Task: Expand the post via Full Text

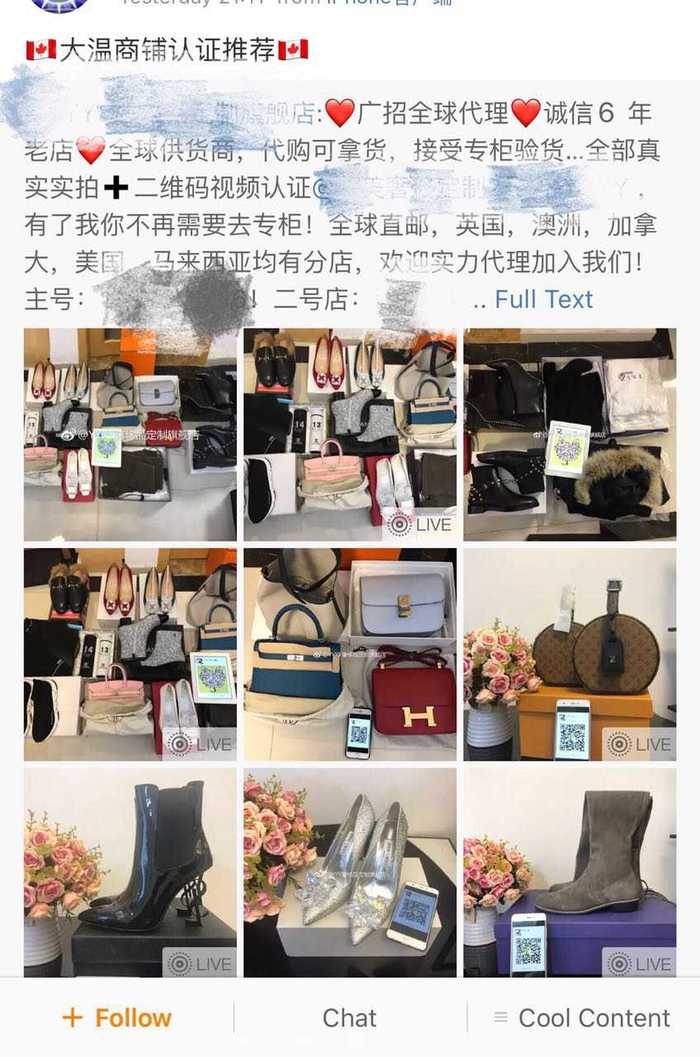Action: pyautogui.click(x=543, y=299)
